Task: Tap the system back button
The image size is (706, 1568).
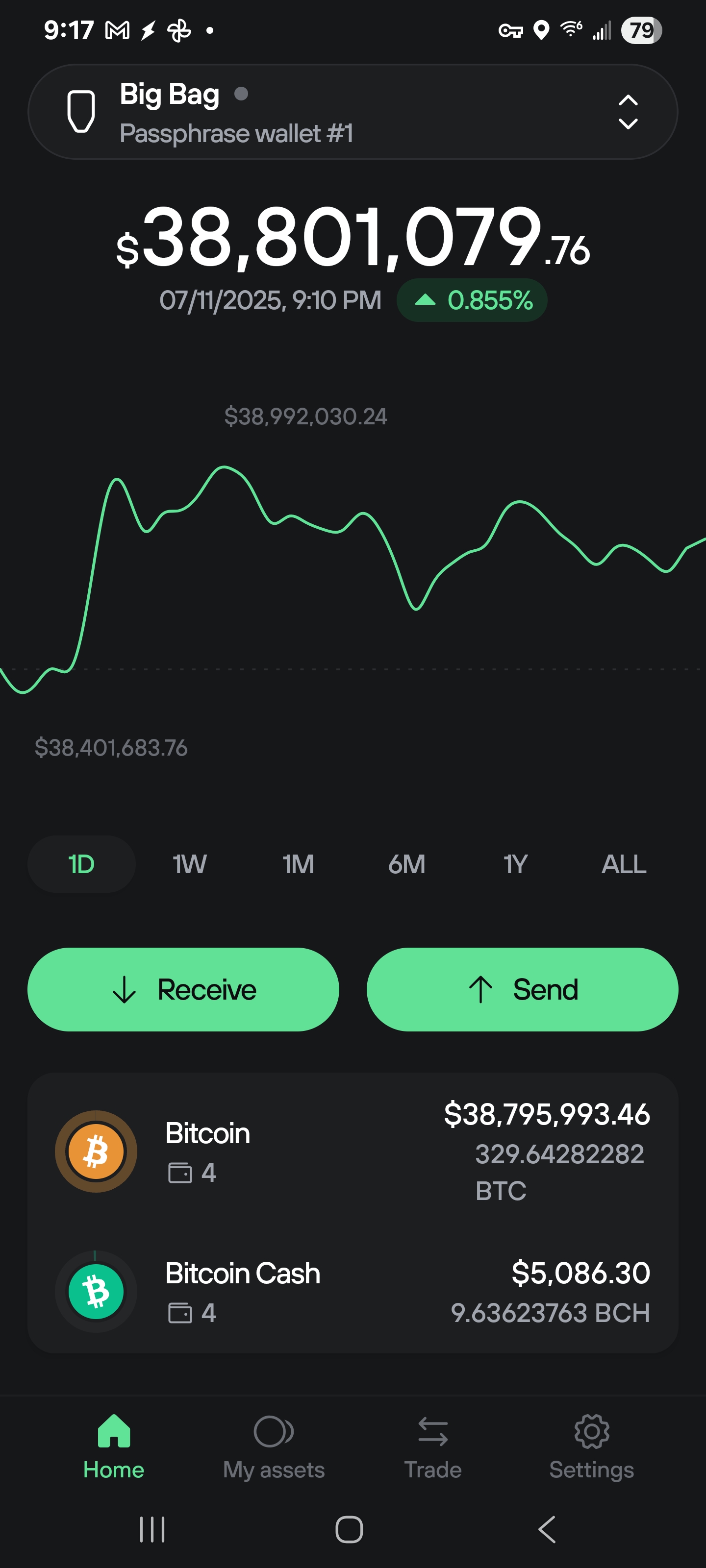Action: (548, 1529)
